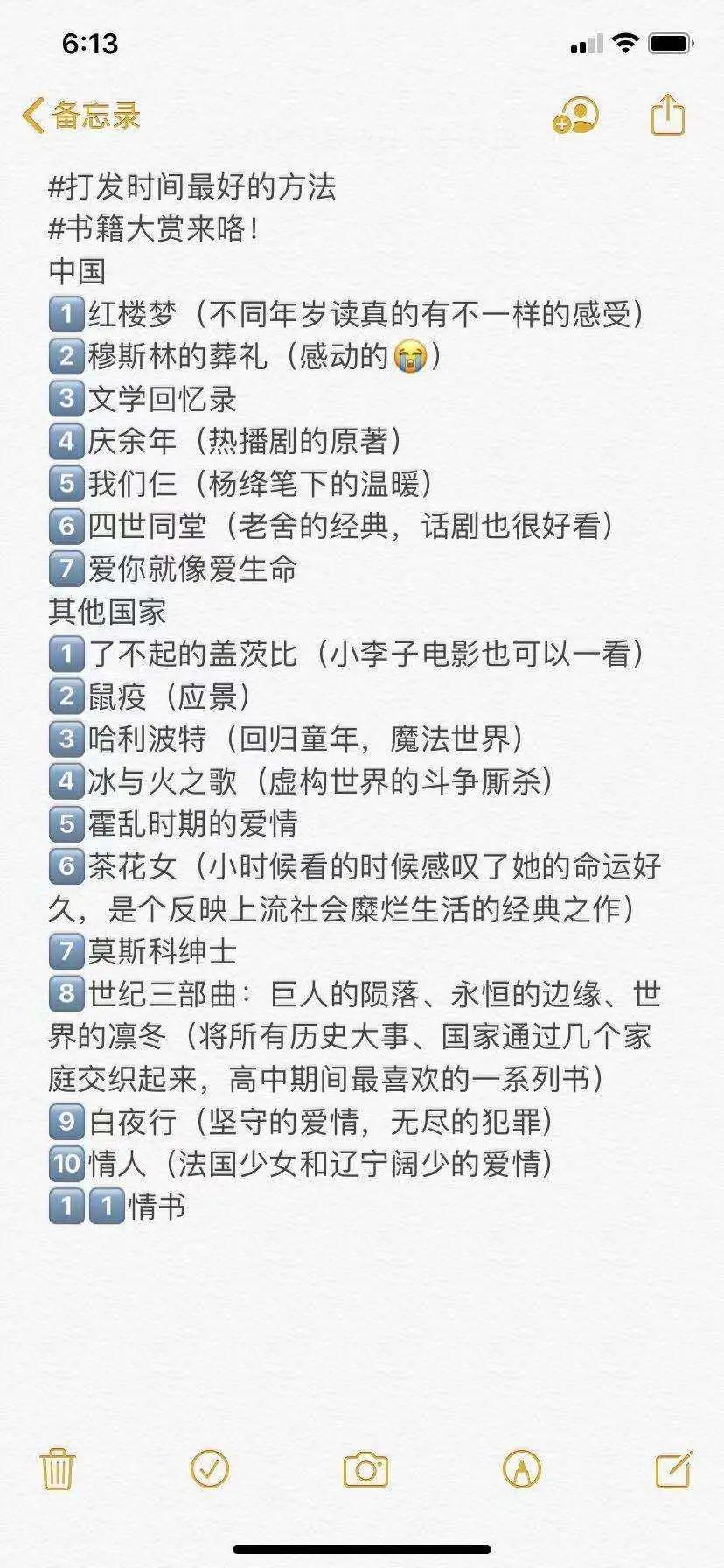The height and width of the screenshot is (1568, 724).
Task: Go back to 备忘录 notes list
Action: (x=81, y=115)
